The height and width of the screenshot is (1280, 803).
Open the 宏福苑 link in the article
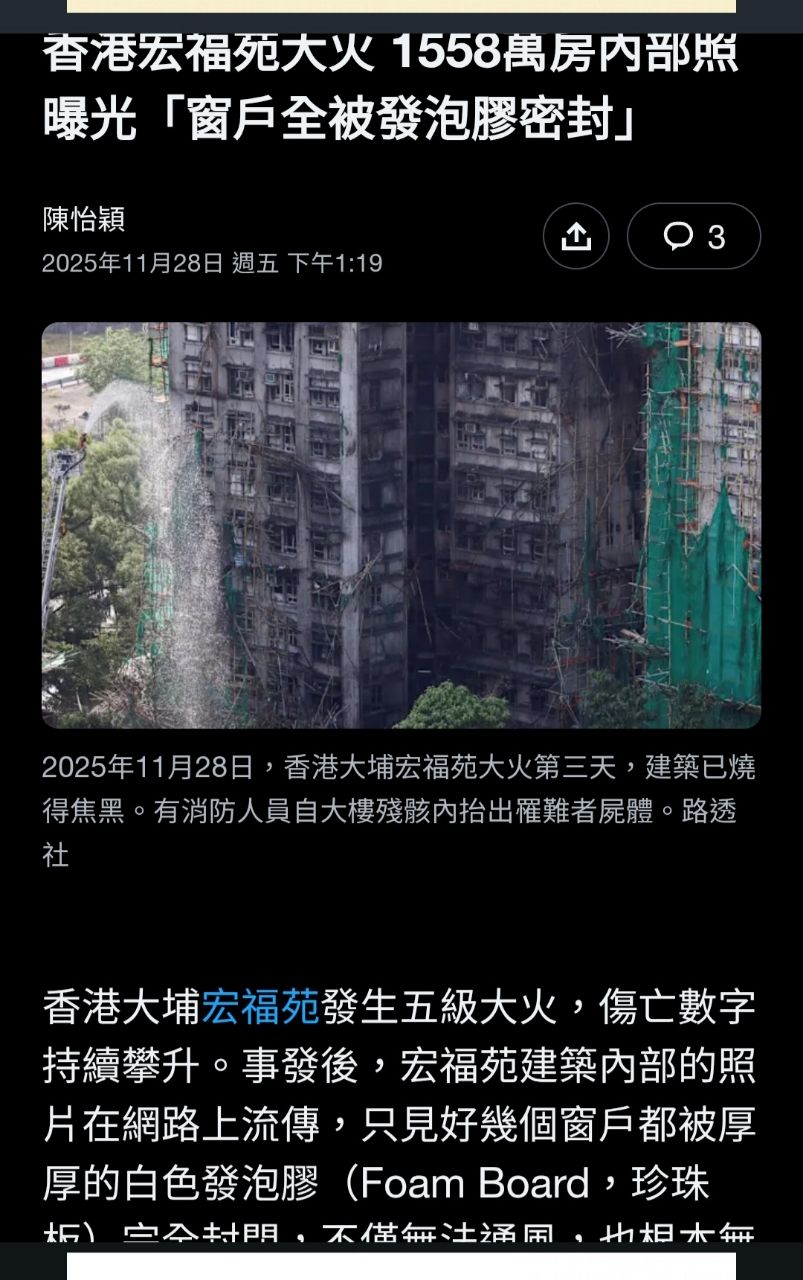pos(260,1007)
